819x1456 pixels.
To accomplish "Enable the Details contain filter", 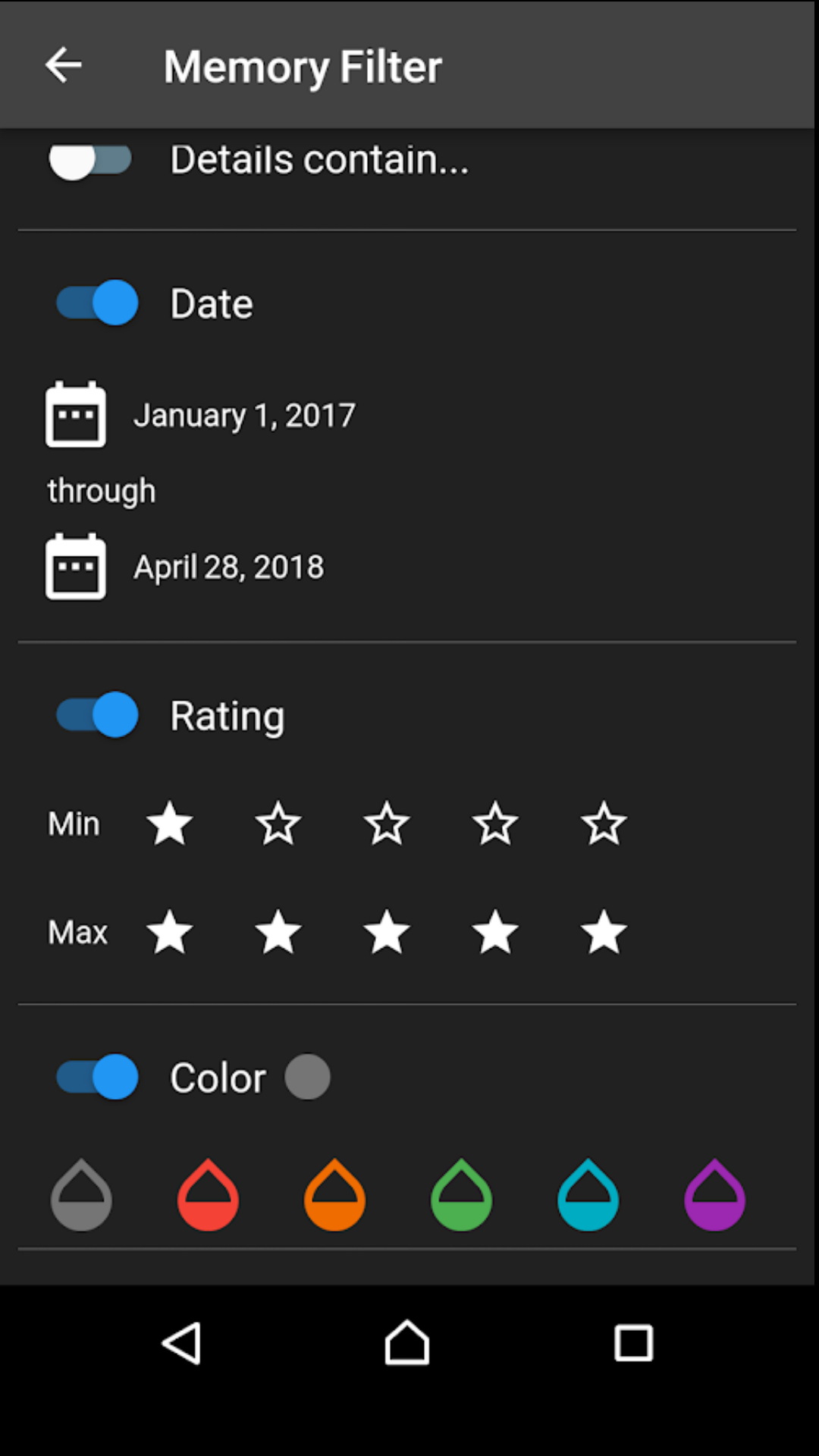I will [x=90, y=159].
